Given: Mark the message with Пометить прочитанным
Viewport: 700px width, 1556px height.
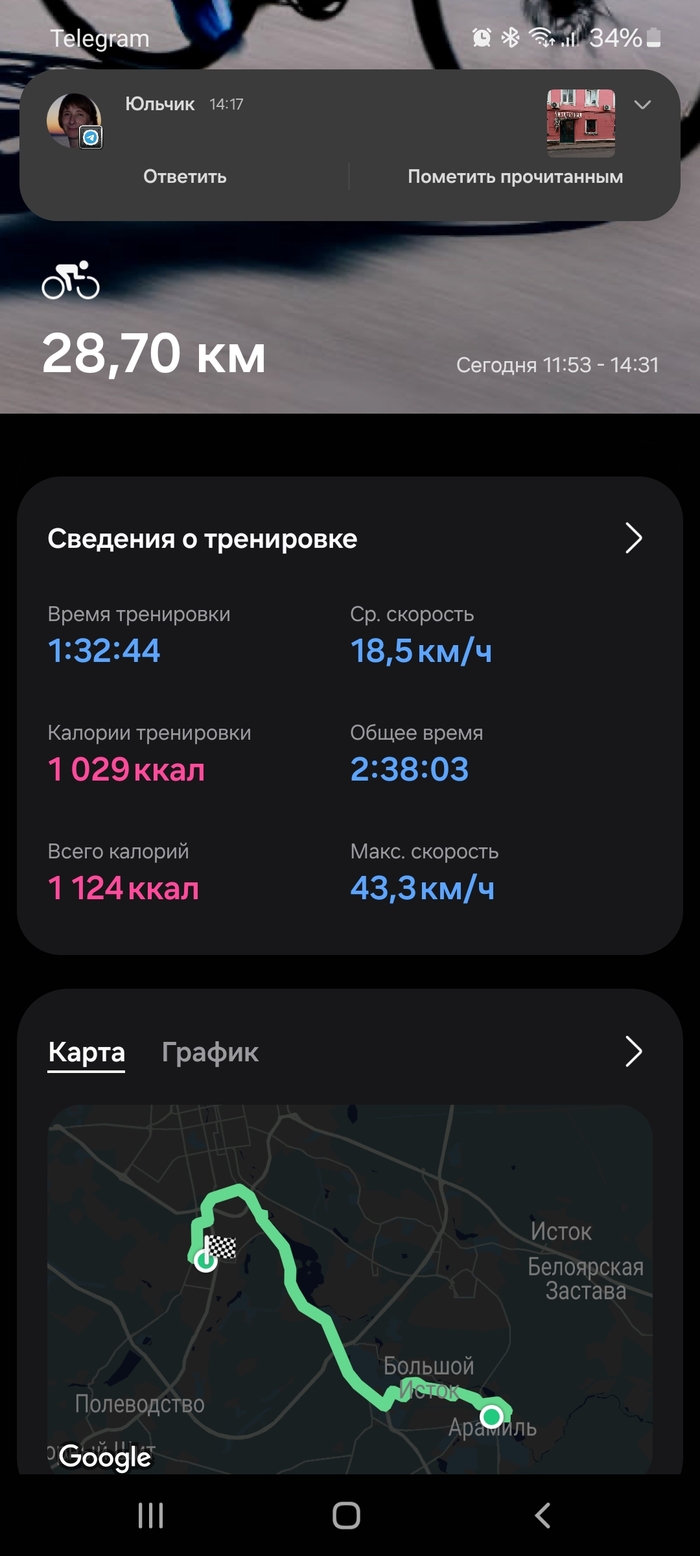Looking at the screenshot, I should (515, 177).
